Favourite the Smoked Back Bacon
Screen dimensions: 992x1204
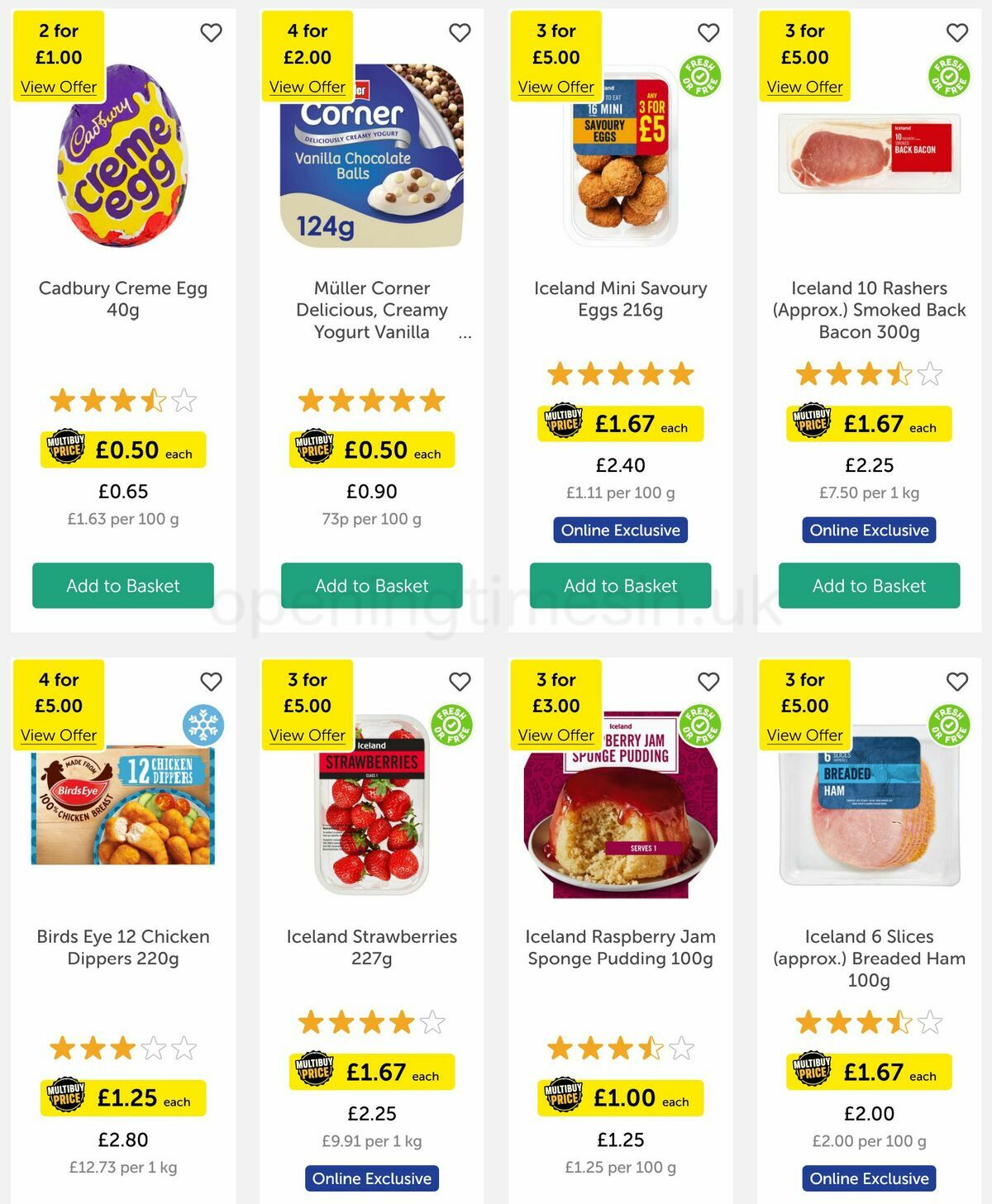point(956,33)
